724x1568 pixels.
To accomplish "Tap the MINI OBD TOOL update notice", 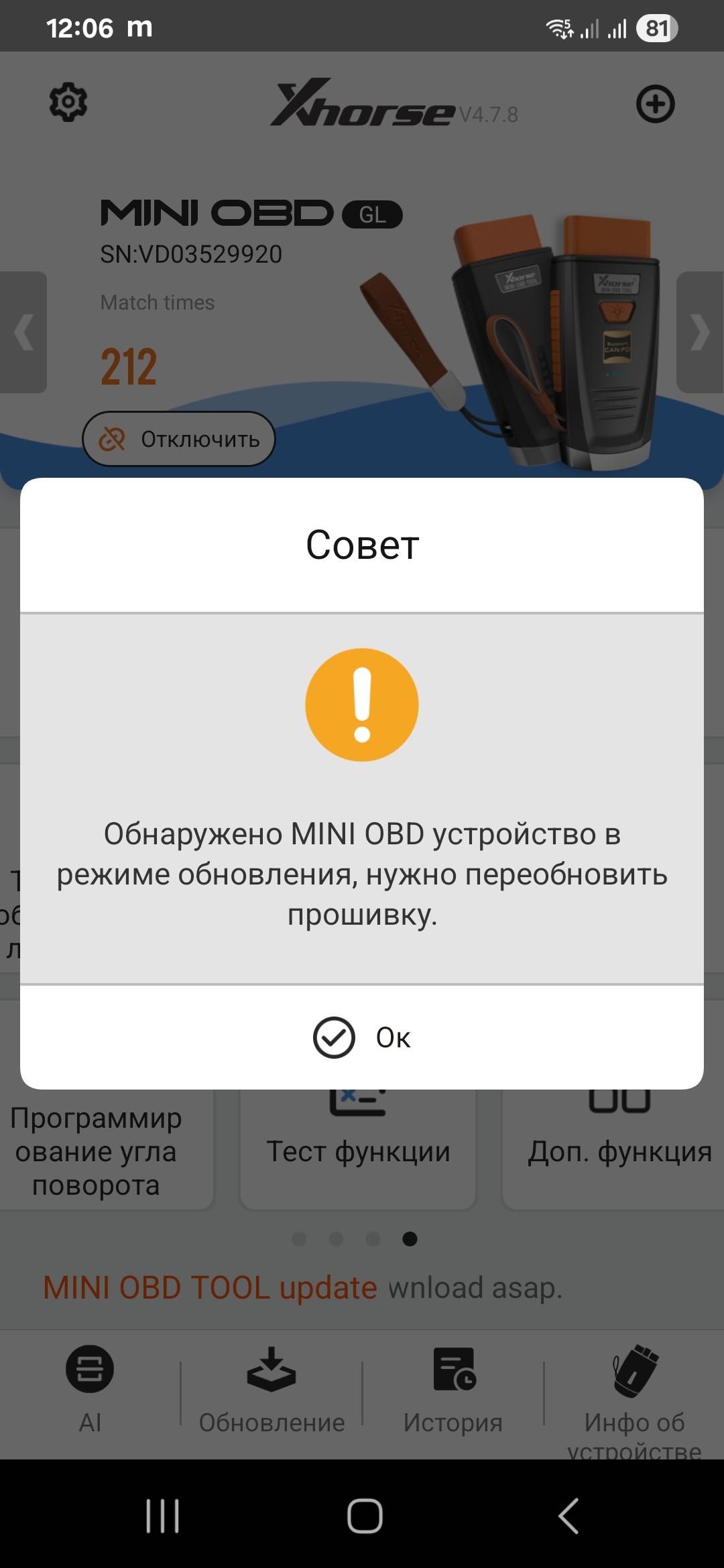I will point(303,1288).
